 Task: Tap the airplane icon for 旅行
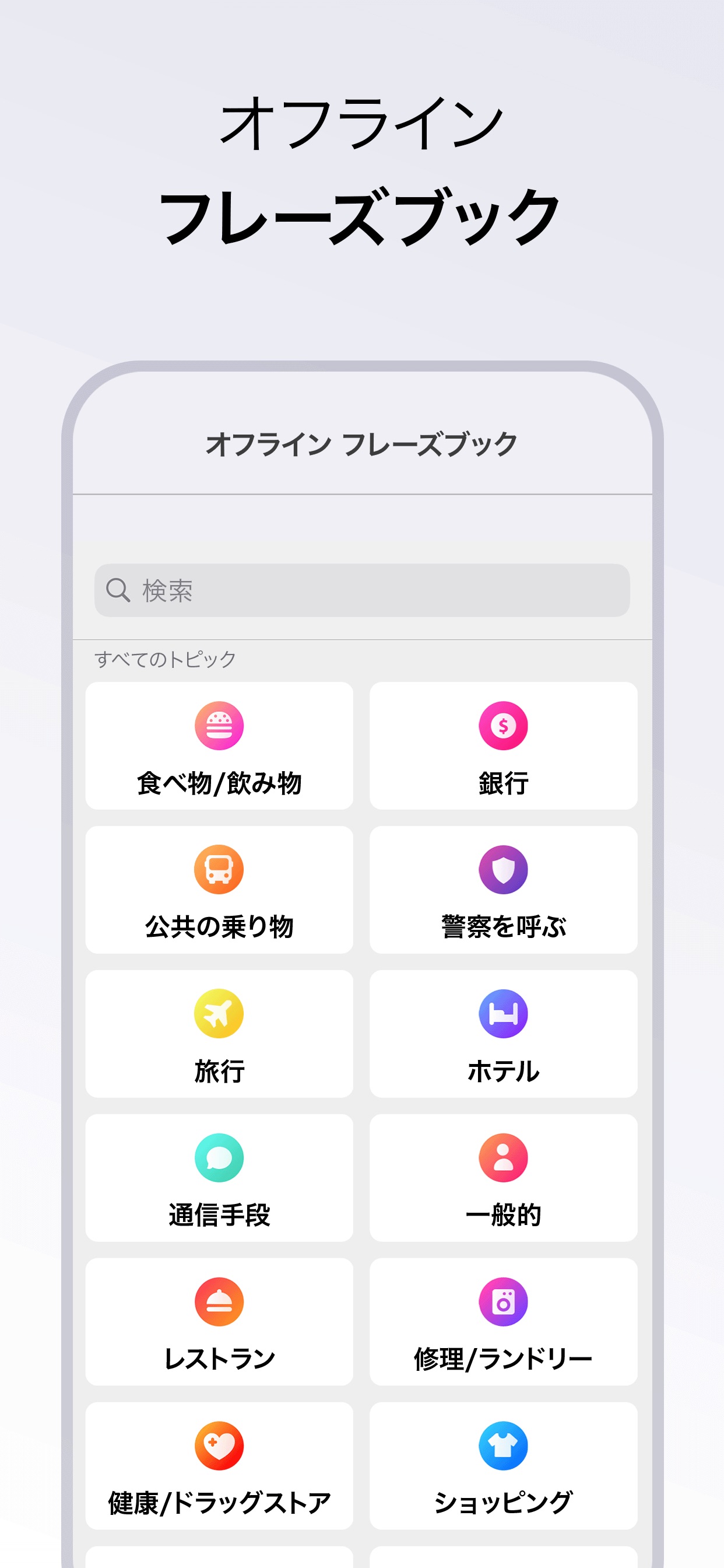(x=219, y=1013)
